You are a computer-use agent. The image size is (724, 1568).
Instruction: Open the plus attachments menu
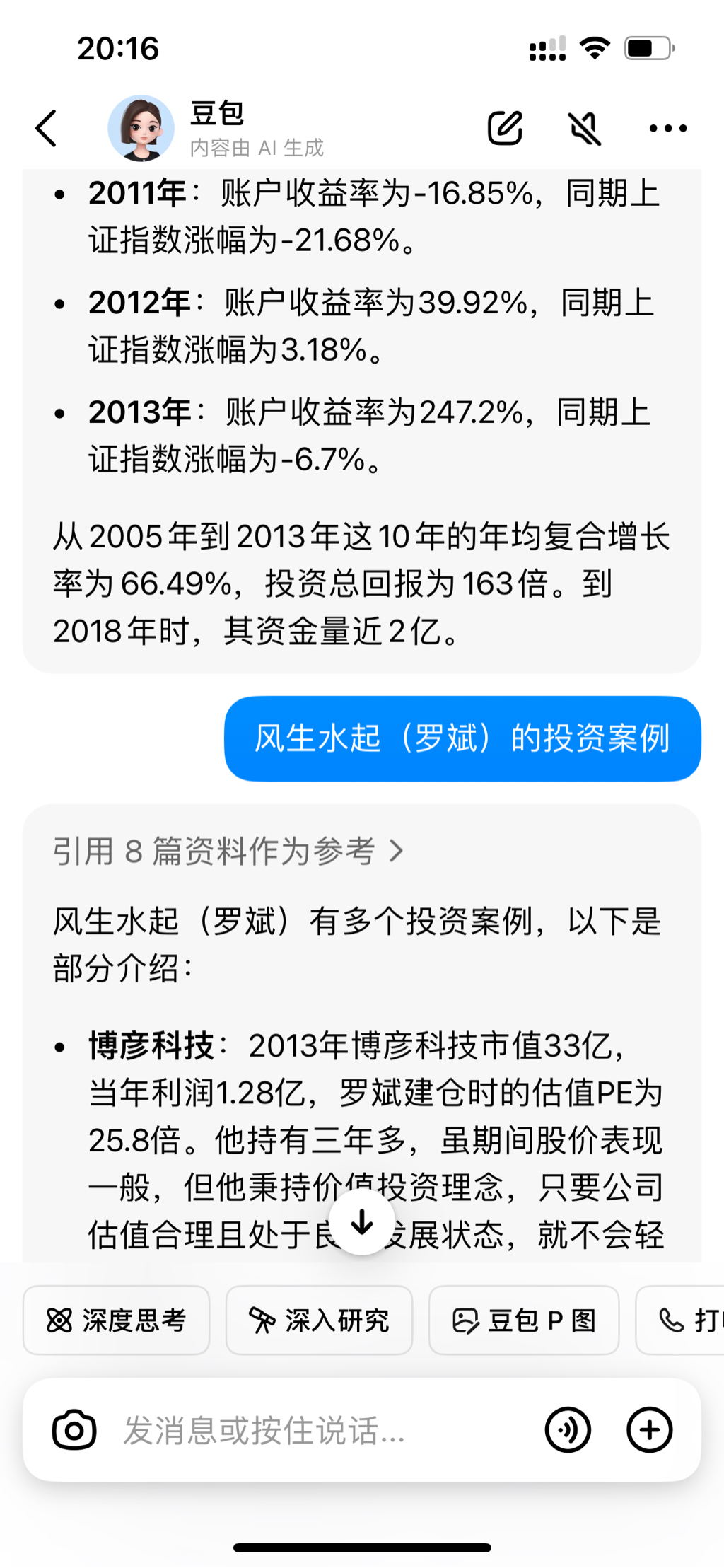[x=649, y=1429]
